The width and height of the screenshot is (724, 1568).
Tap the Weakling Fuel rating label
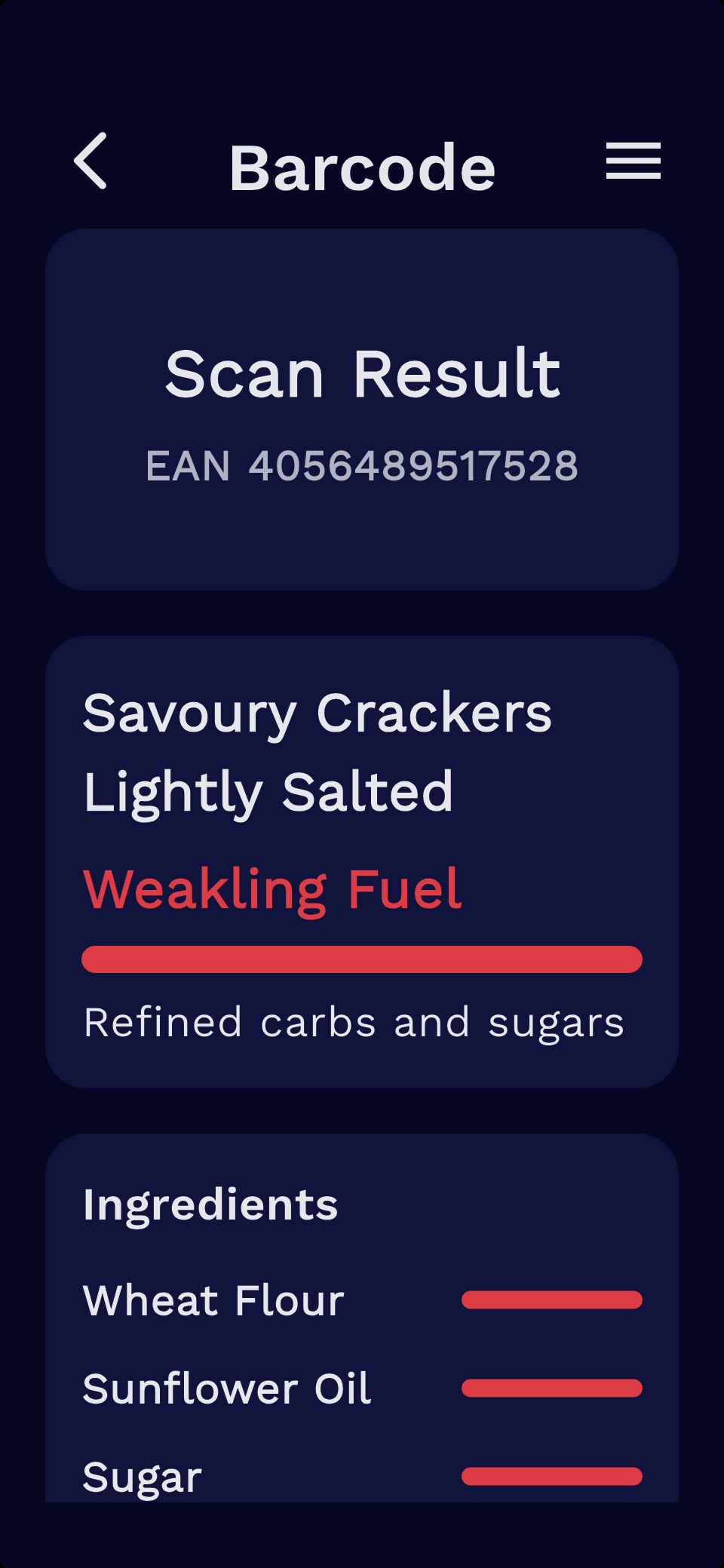tap(274, 889)
